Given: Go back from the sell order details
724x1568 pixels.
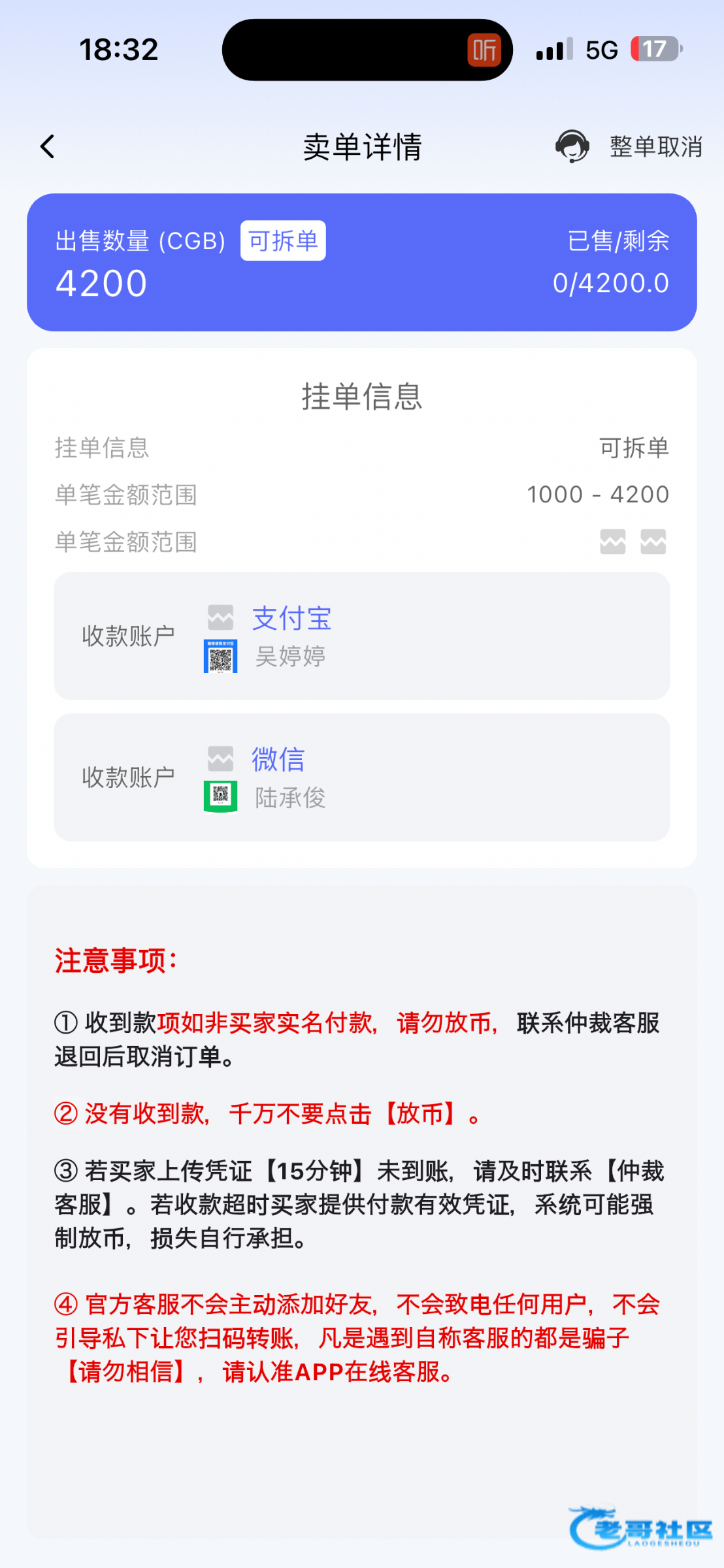Looking at the screenshot, I should 48,147.
